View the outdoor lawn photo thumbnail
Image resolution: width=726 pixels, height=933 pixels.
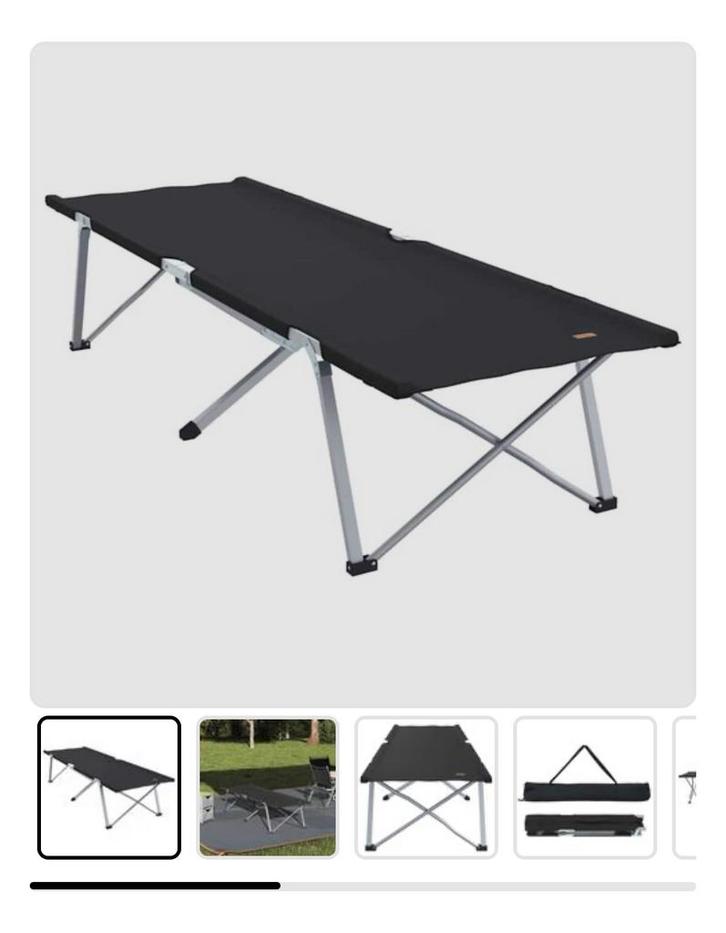tap(268, 787)
